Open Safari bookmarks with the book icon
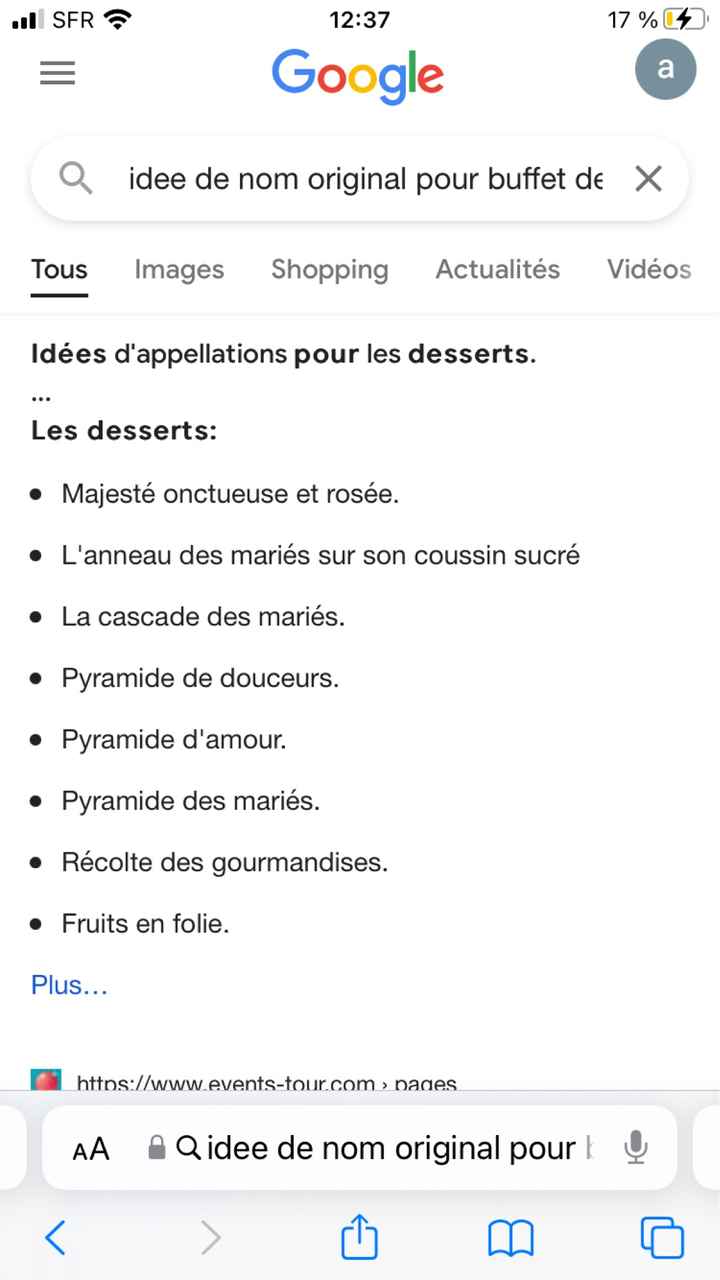Screen dimensions: 720x1280 511,1237
